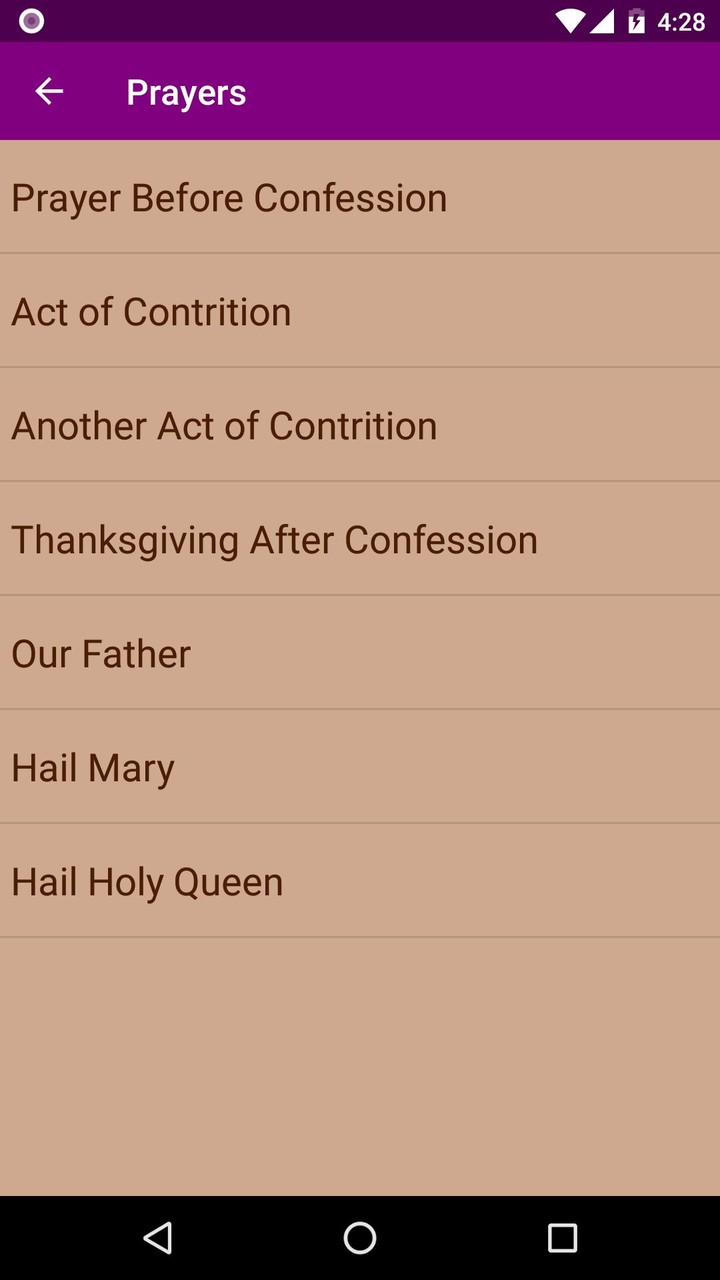Viewport: 720px width, 1280px height.
Task: View Thanksgiving After Confession
Action: pyautogui.click(x=274, y=539)
